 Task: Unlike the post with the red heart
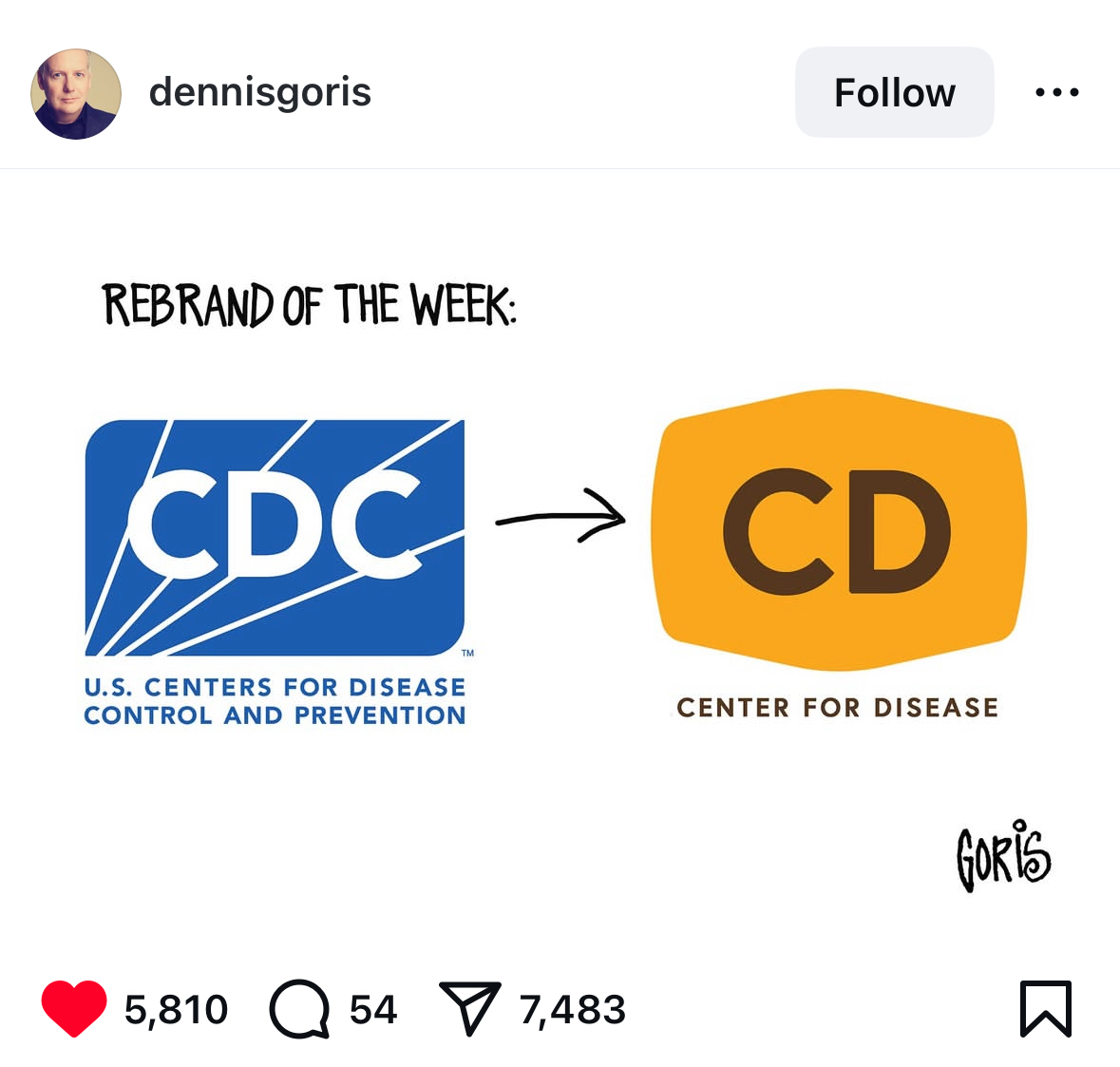[74, 1008]
